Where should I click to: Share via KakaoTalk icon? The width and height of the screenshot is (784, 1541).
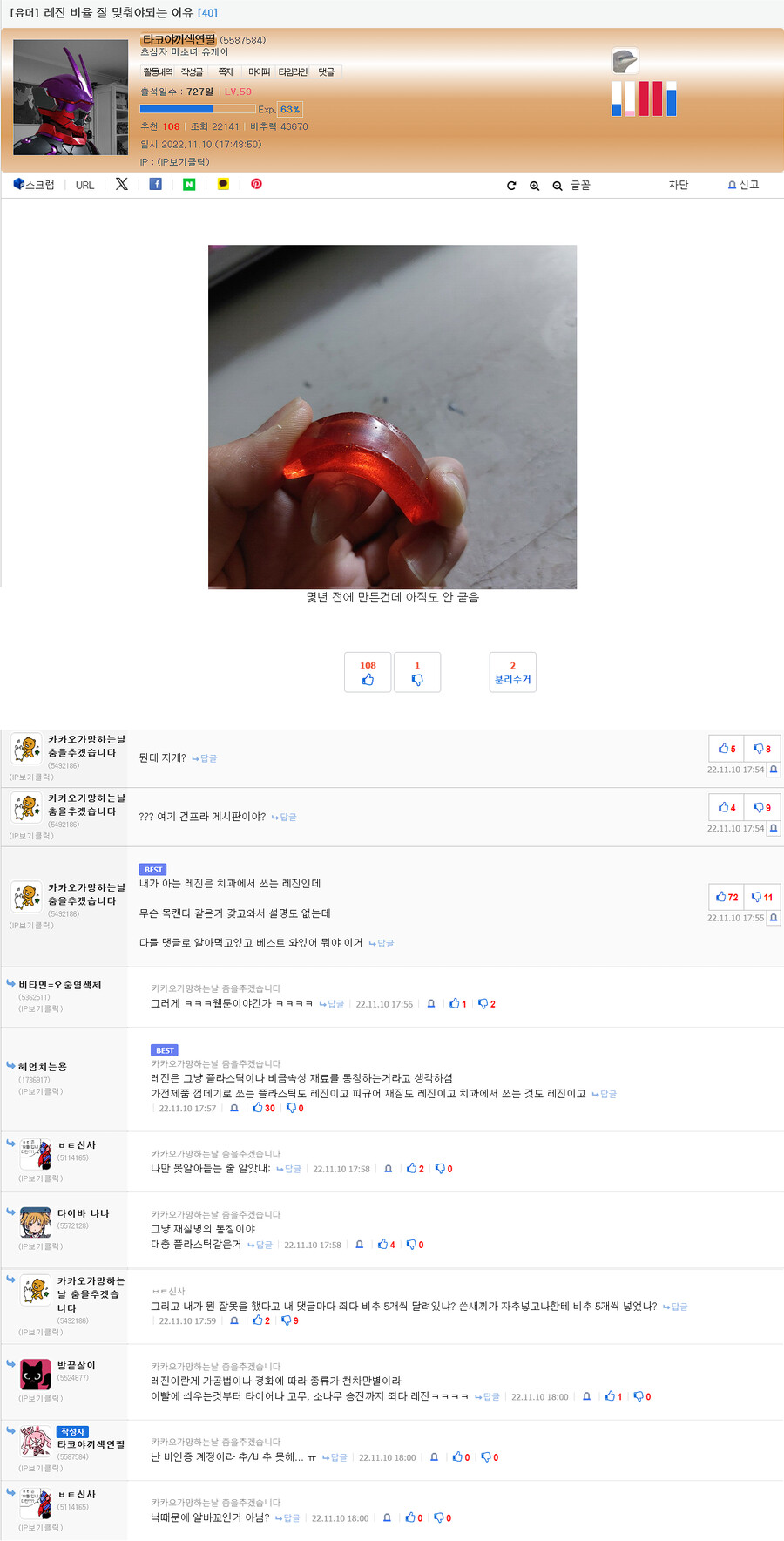[x=223, y=184]
